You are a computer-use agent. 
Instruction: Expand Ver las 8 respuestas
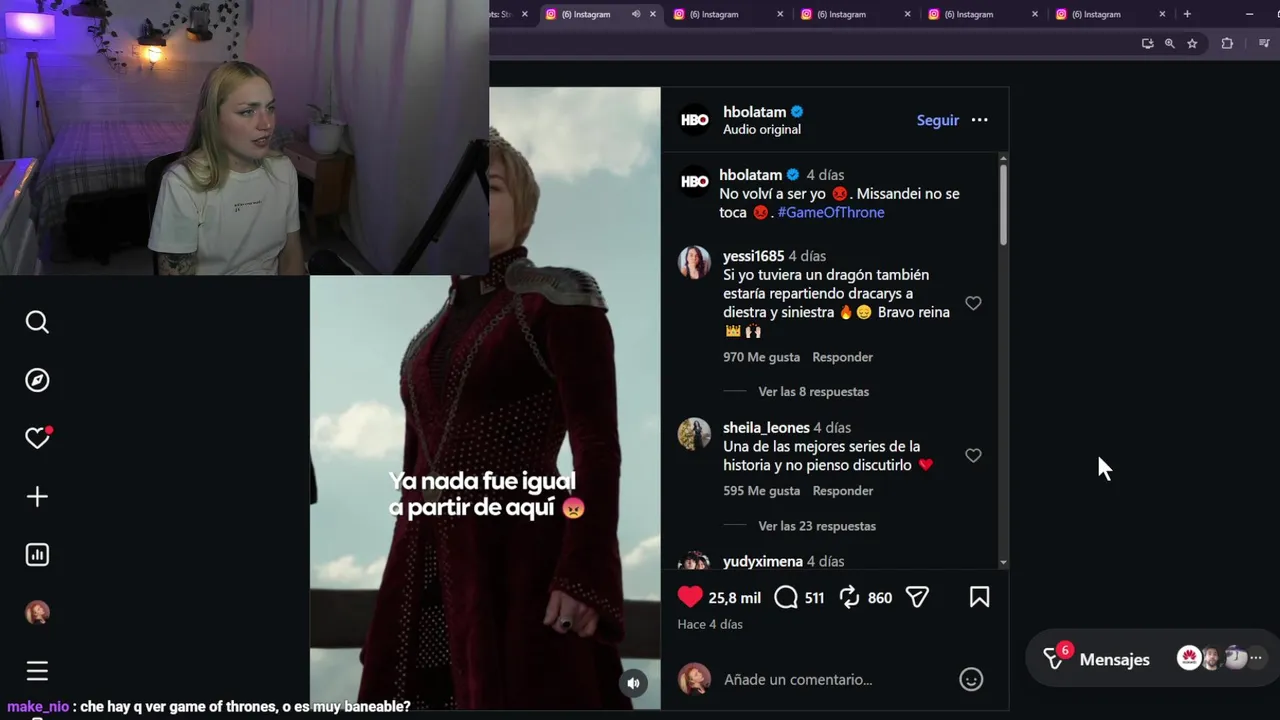click(x=813, y=392)
